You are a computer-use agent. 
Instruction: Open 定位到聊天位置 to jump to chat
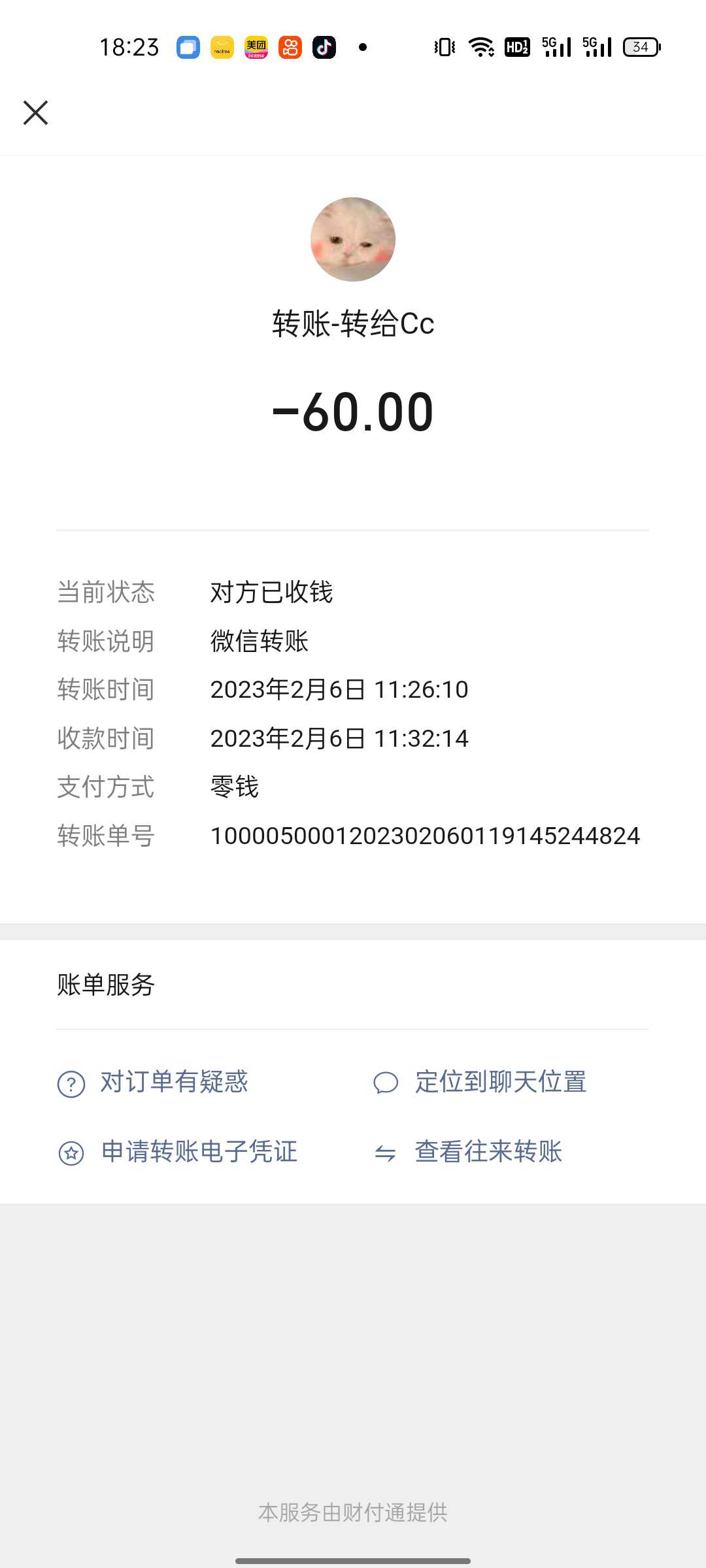(480, 1083)
